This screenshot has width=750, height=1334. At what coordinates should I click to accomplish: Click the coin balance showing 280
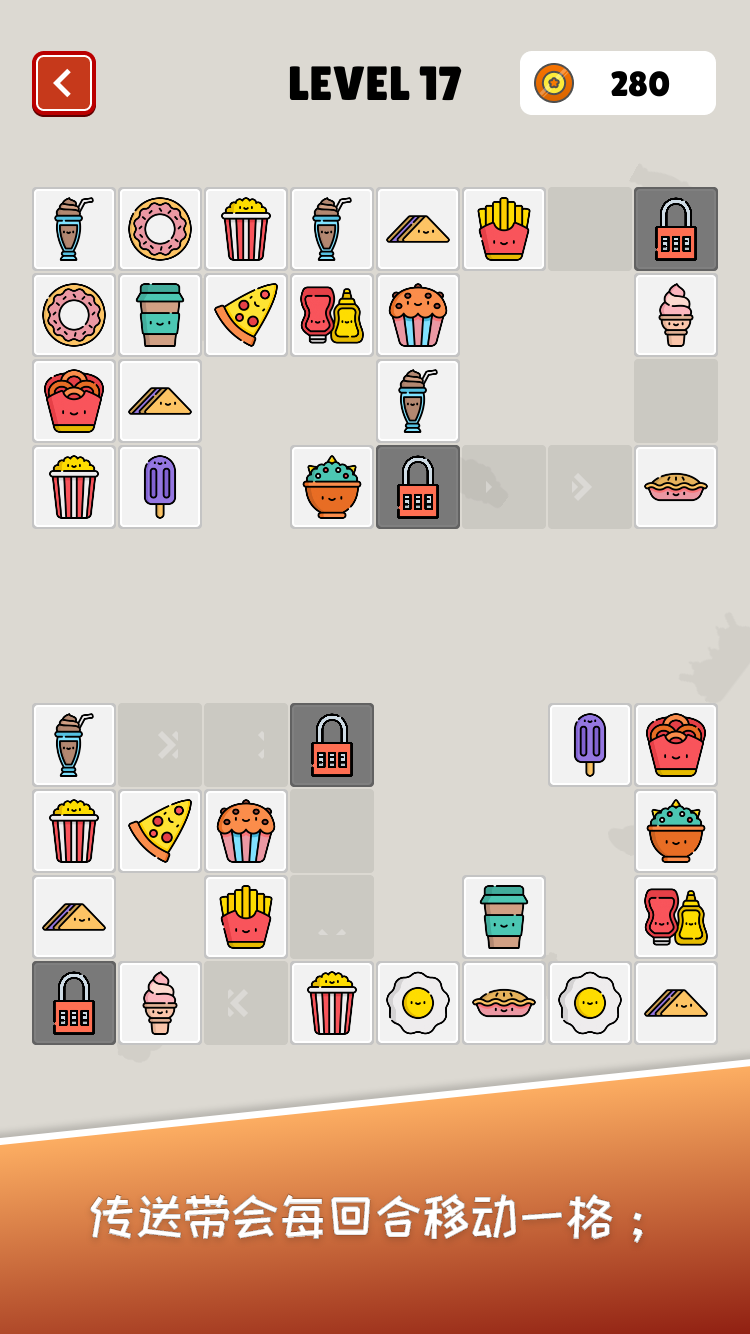[x=617, y=84]
